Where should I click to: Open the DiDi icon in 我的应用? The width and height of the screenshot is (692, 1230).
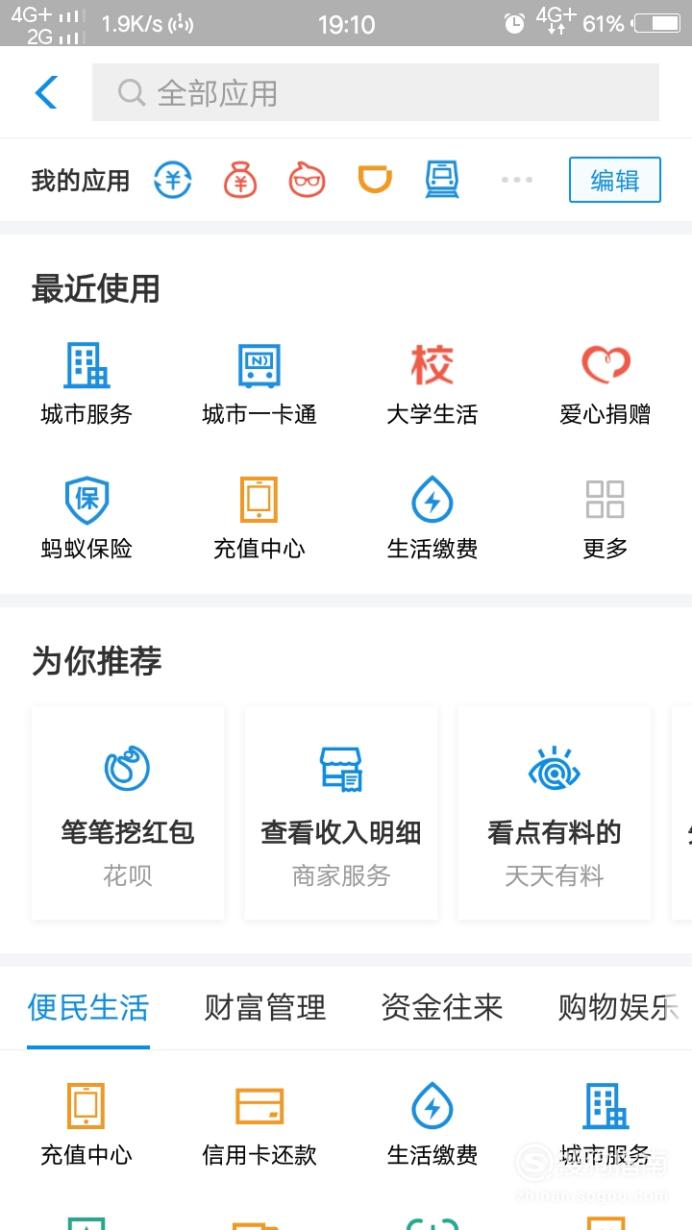(375, 180)
